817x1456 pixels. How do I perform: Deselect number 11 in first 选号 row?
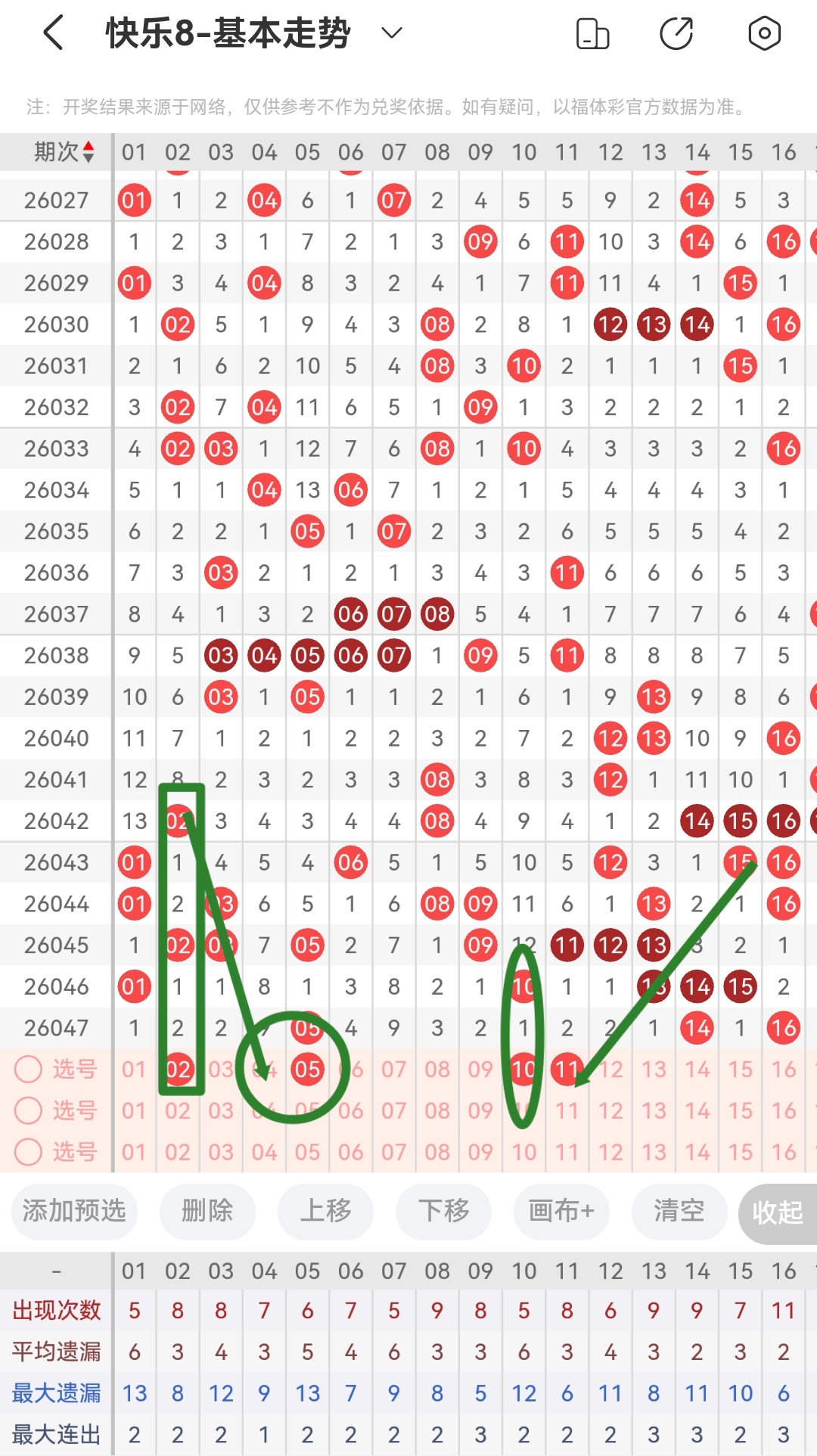click(567, 1069)
